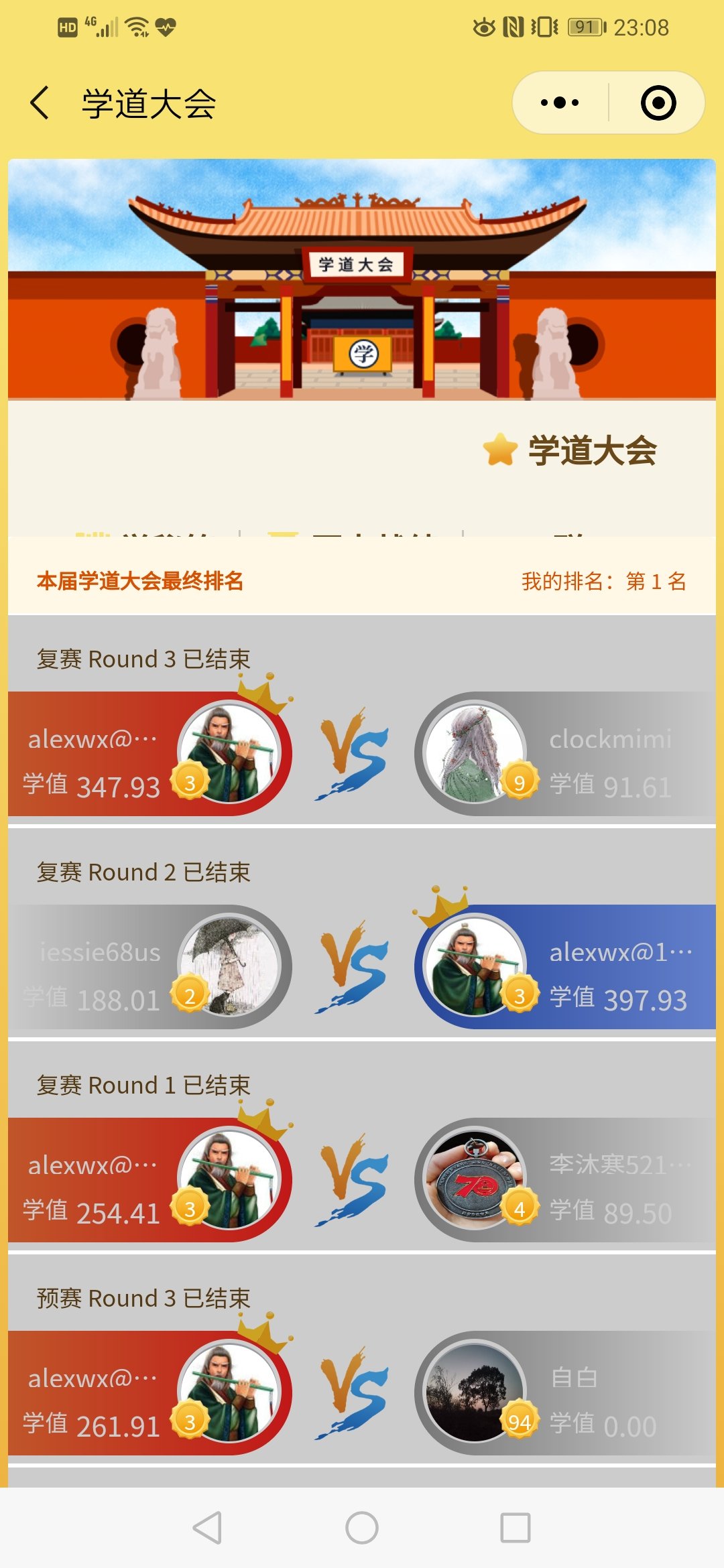This screenshot has width=724, height=1568.
Task: Tap the Android home button
Action: tap(362, 1528)
